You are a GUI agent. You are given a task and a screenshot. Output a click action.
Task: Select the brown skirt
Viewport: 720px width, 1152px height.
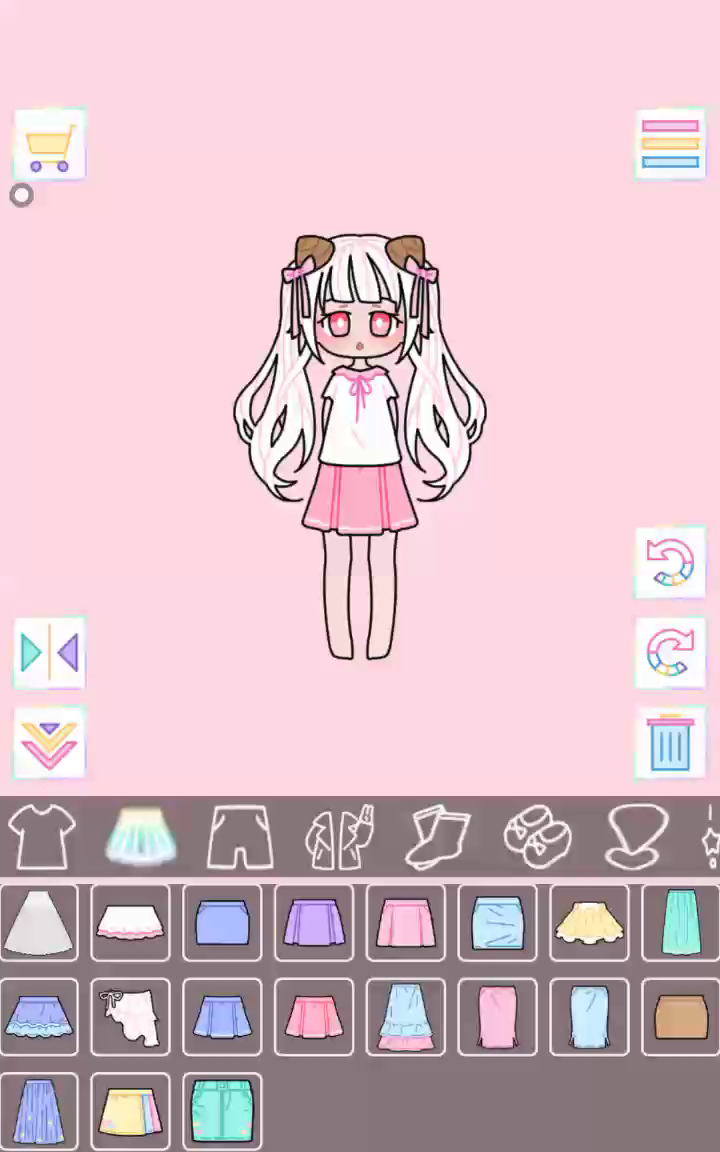click(681, 1017)
